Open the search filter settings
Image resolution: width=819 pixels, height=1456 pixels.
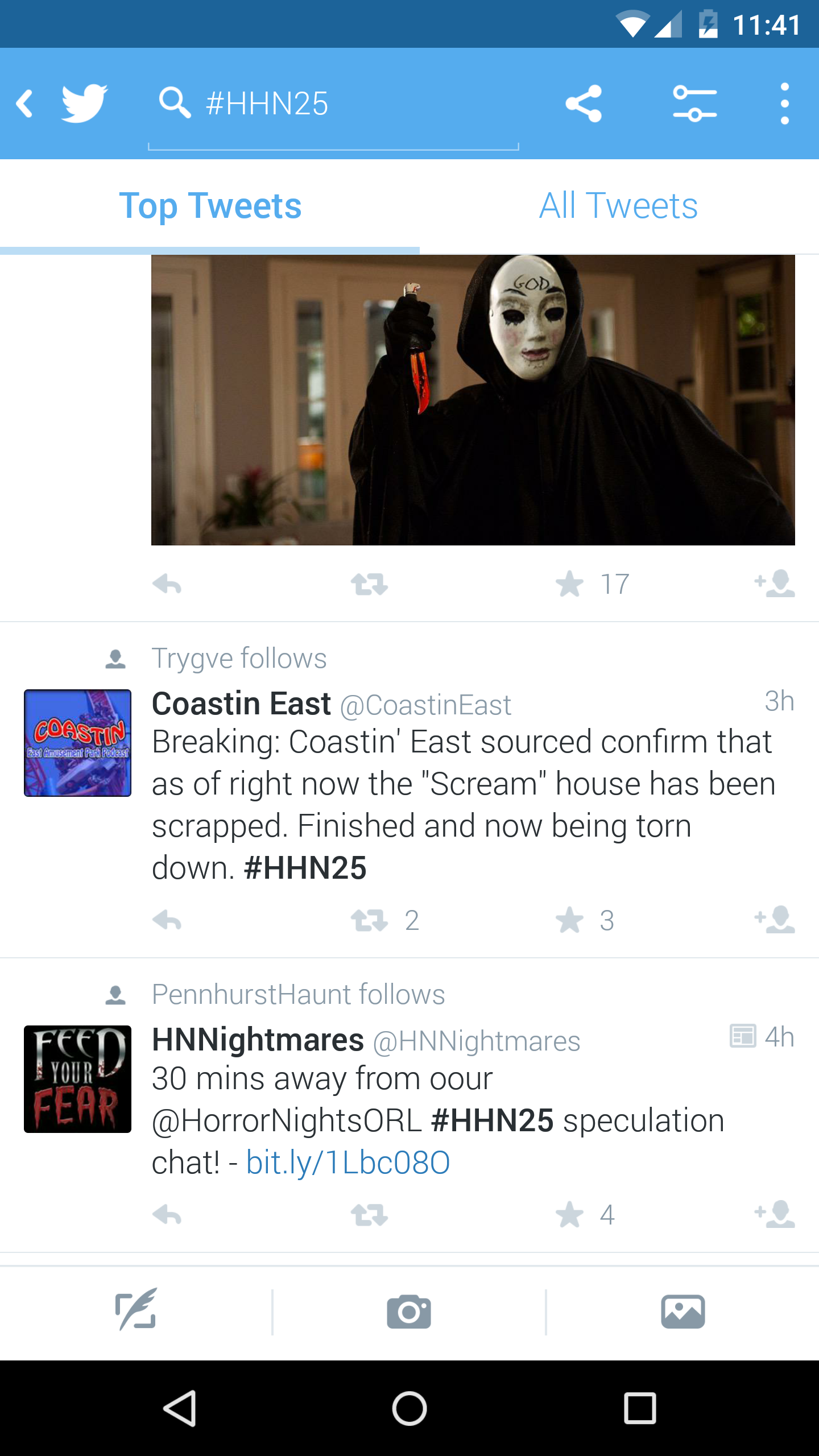(694, 104)
